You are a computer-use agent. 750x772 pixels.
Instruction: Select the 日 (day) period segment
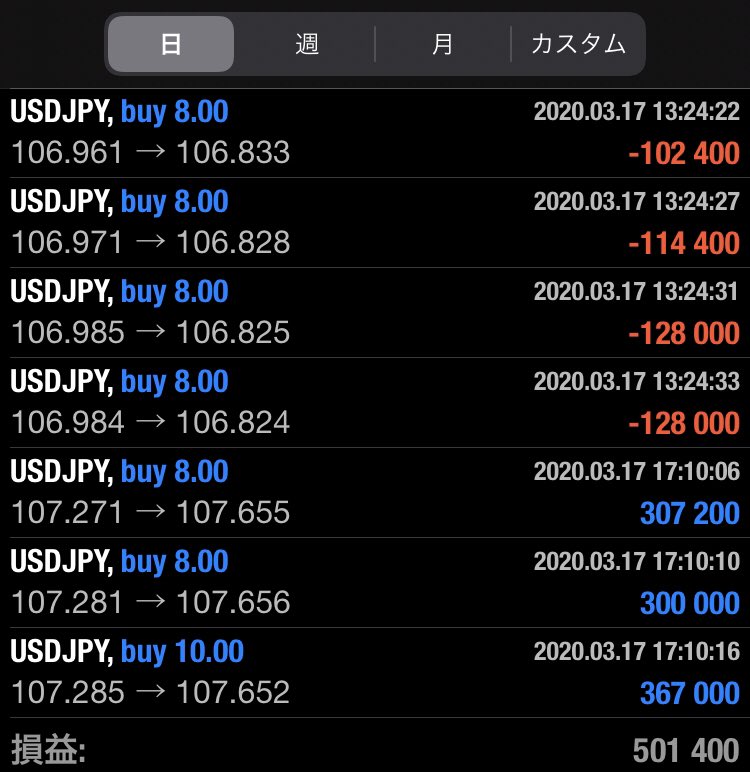[x=171, y=44]
